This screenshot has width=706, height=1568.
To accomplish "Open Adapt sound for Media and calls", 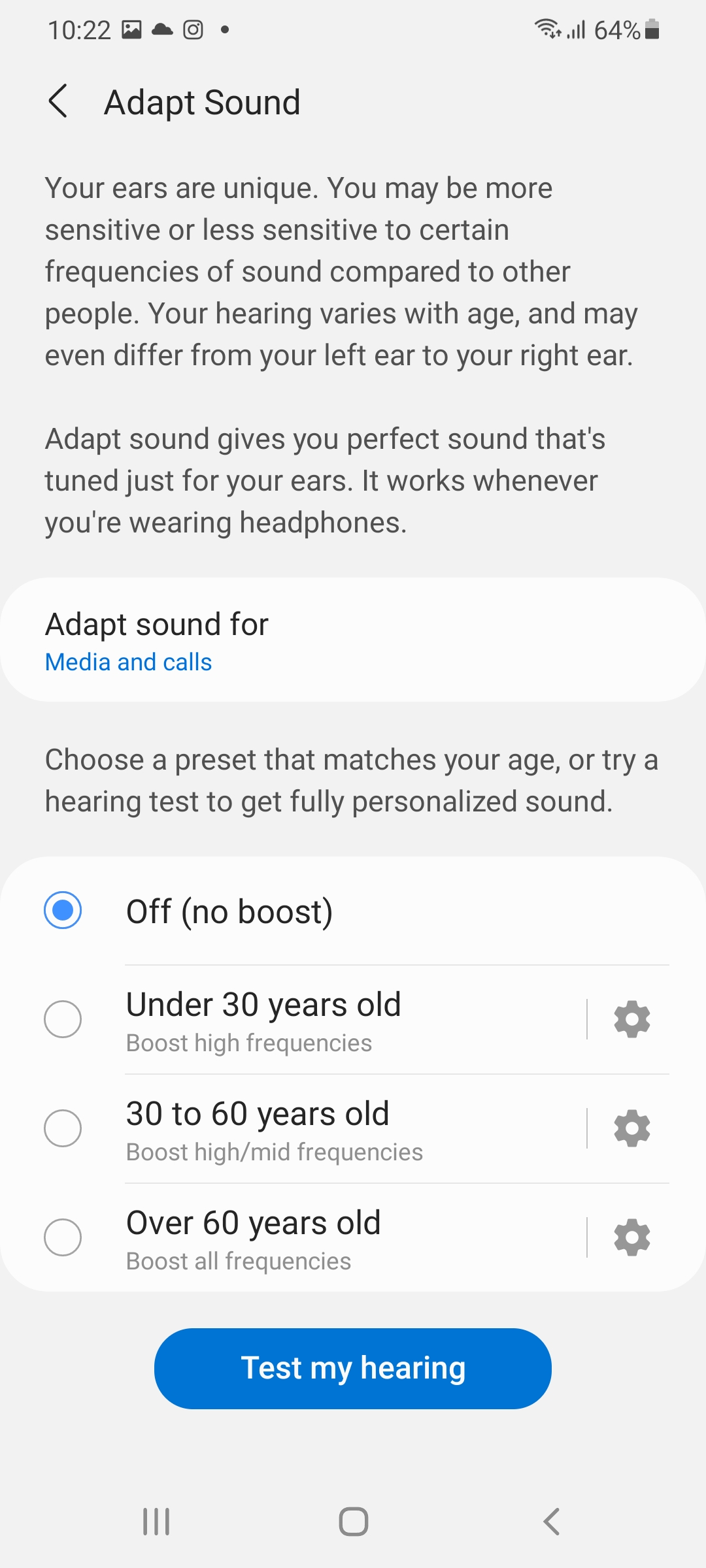I will 353,640.
